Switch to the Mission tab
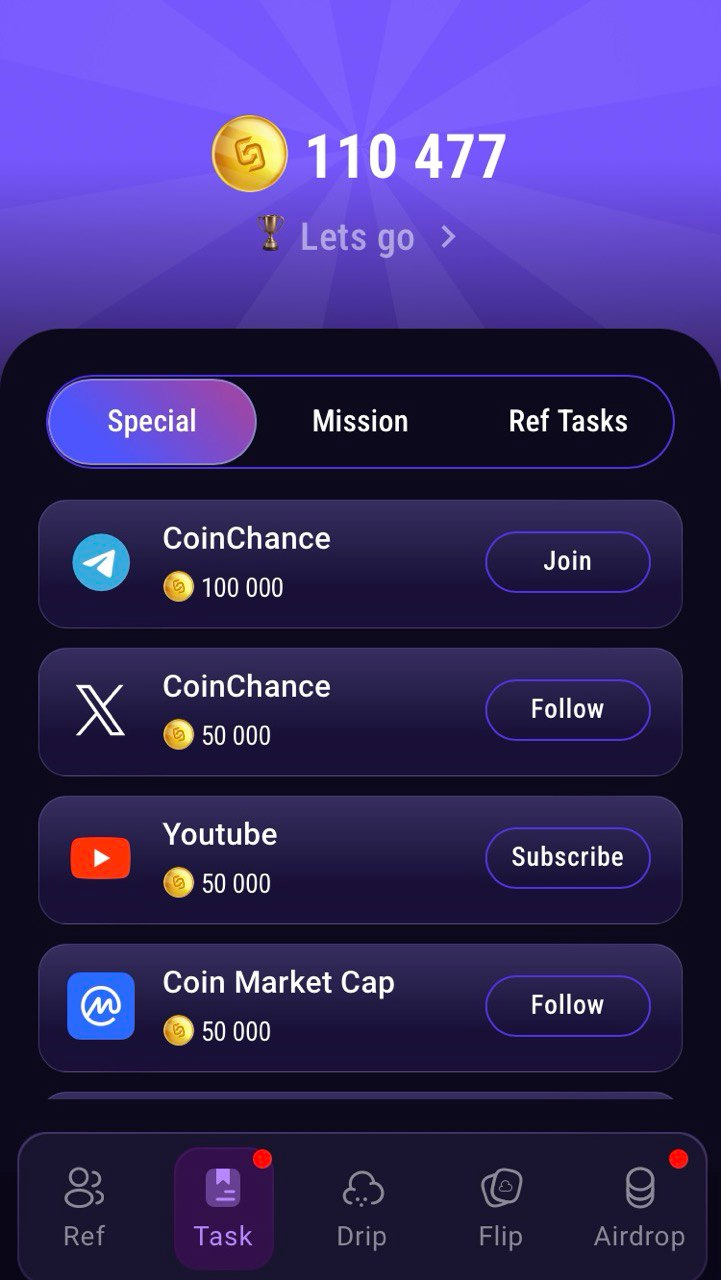Screen dimensions: 721x1280 (x=360, y=421)
